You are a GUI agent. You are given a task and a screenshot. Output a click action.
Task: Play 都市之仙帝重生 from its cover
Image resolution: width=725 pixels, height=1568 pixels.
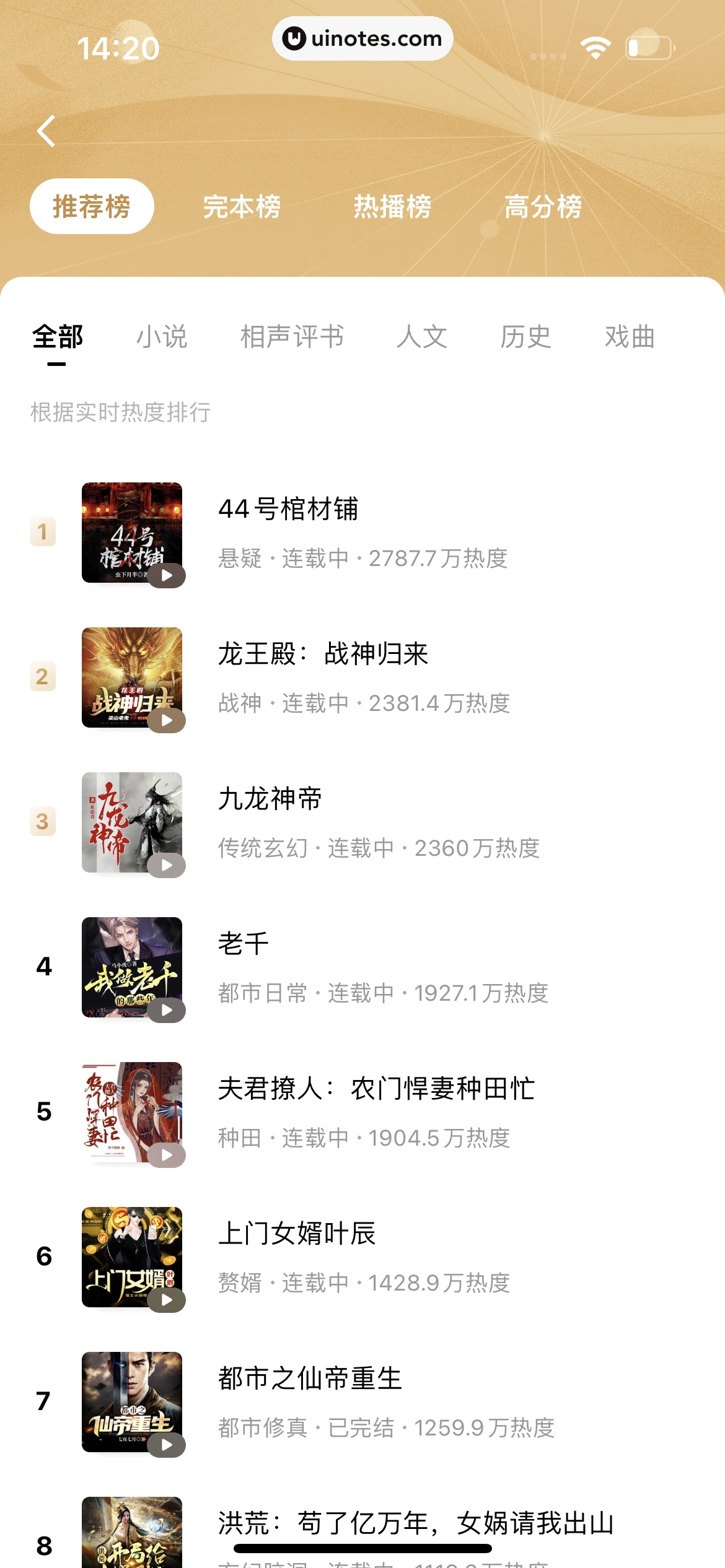click(166, 1445)
